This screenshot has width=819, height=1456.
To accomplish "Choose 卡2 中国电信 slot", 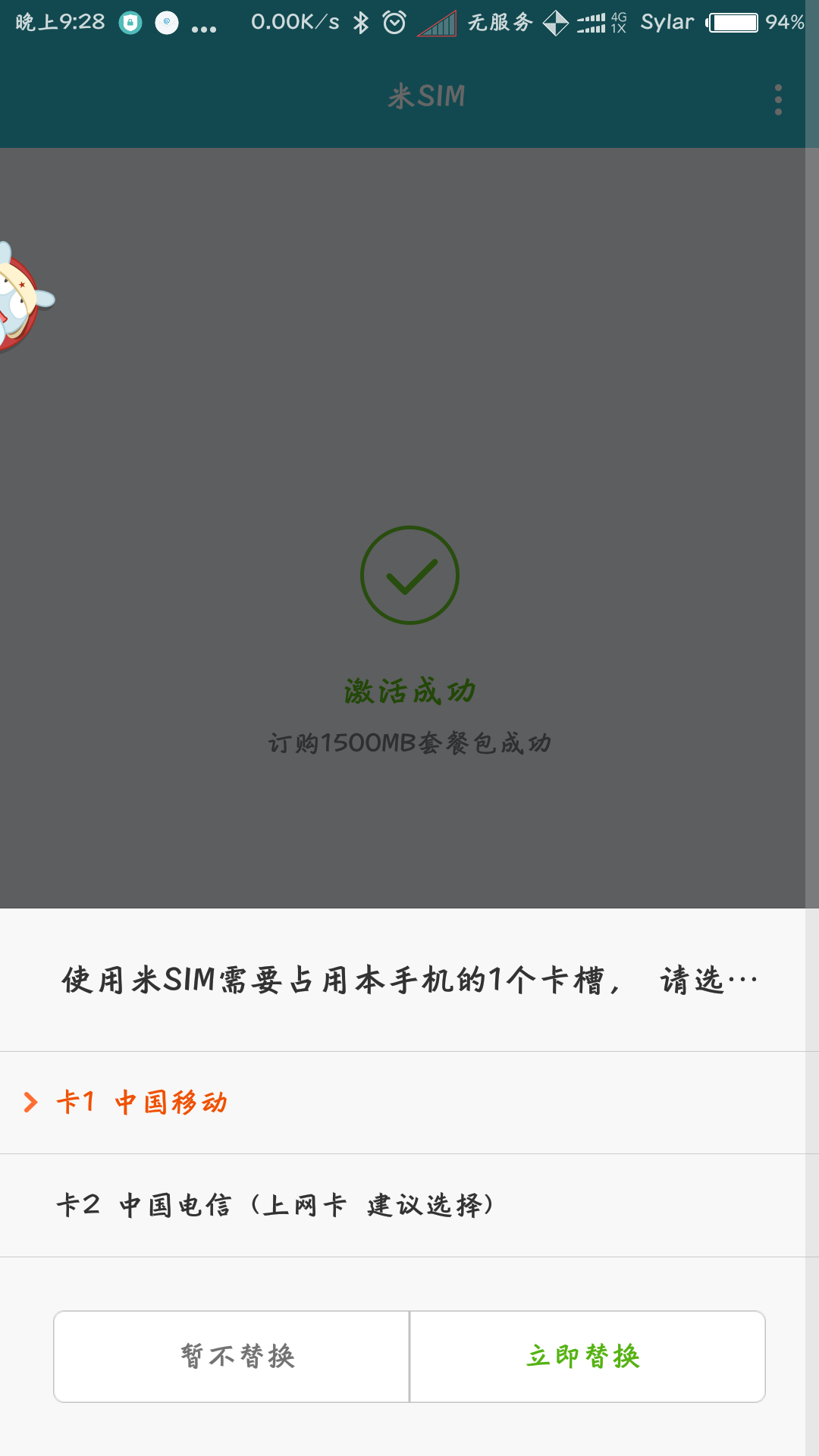I will (x=276, y=1205).
